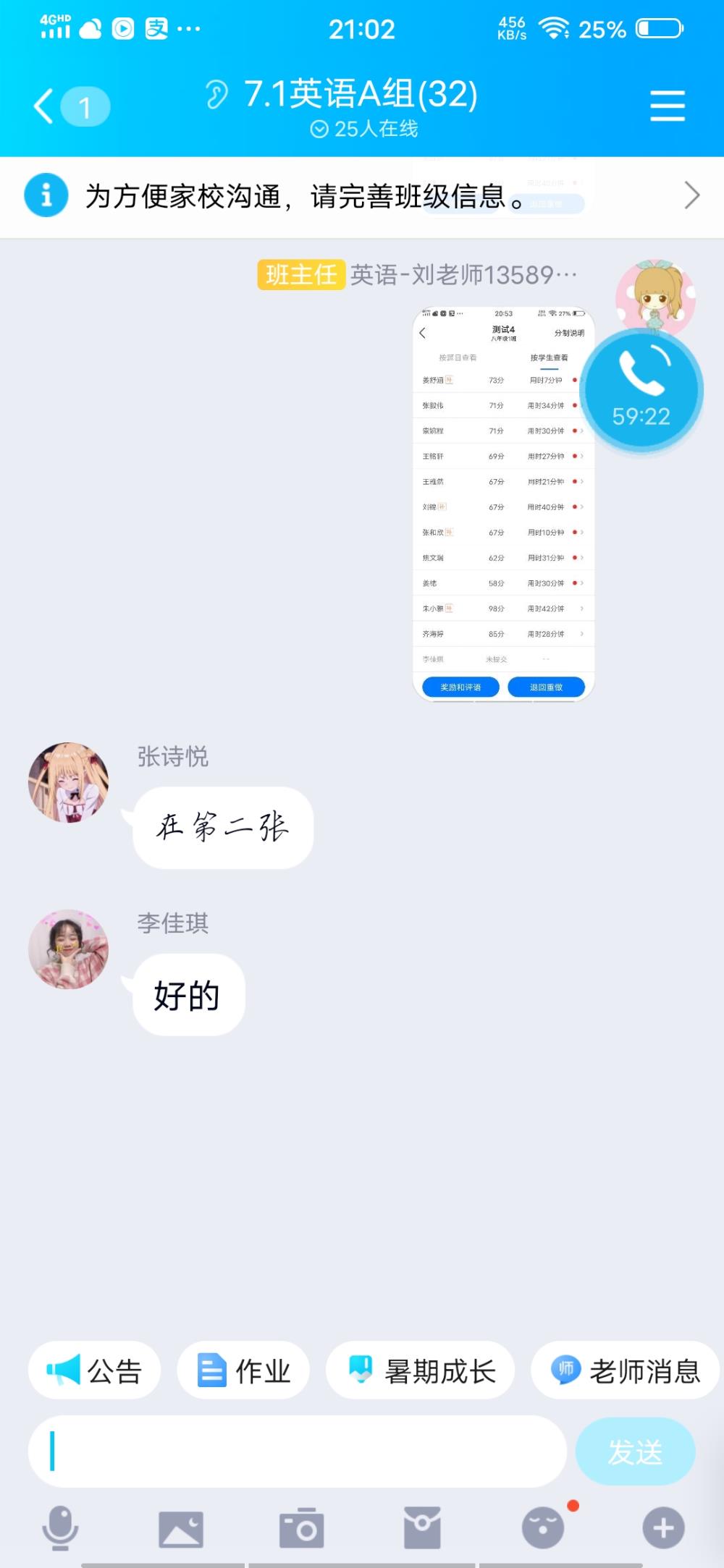Record a voice message with microphone
This screenshot has height=1568, width=724.
(60, 1528)
